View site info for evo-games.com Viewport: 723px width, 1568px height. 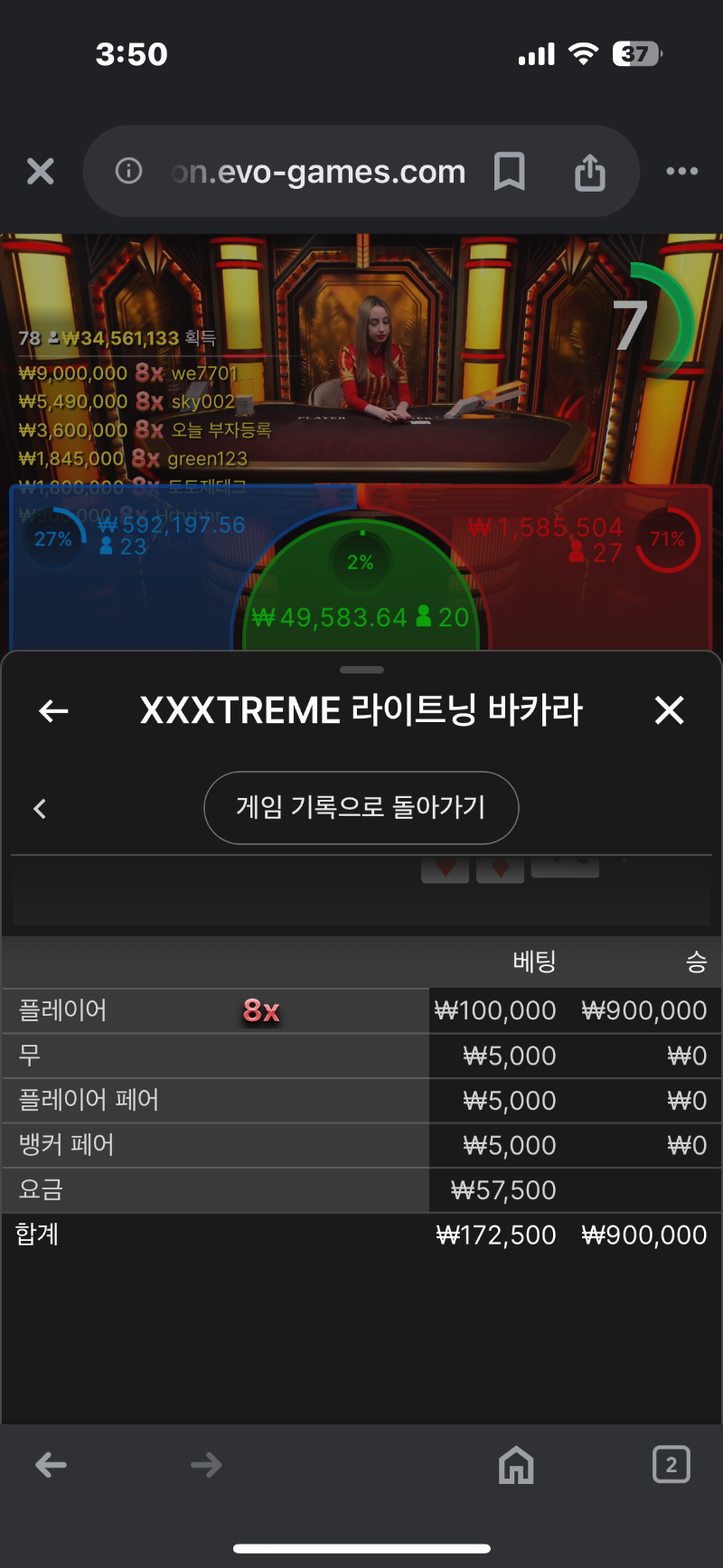[128, 170]
